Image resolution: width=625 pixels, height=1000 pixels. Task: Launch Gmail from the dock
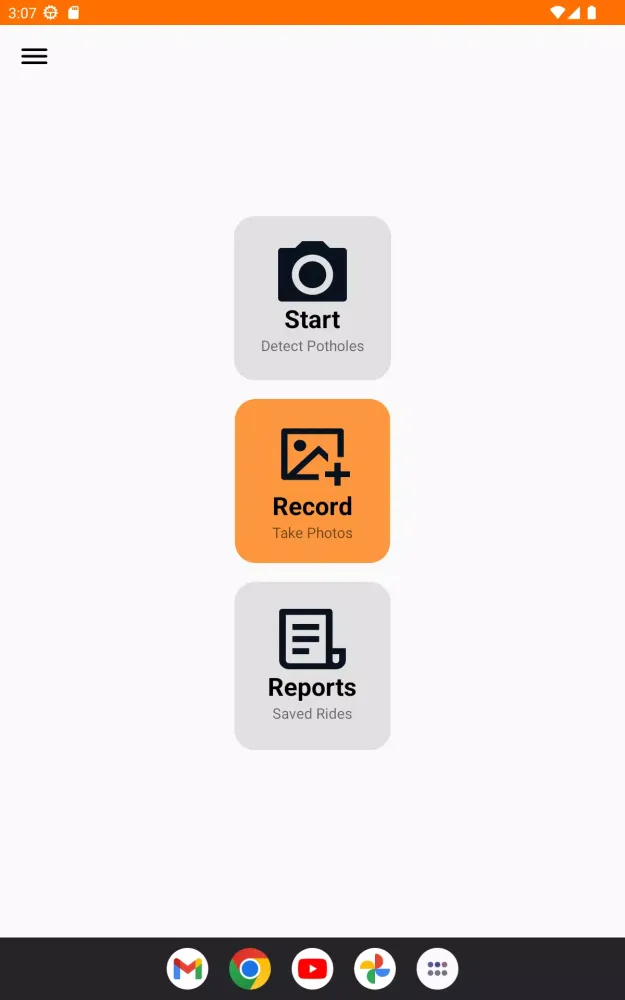pyautogui.click(x=187, y=969)
